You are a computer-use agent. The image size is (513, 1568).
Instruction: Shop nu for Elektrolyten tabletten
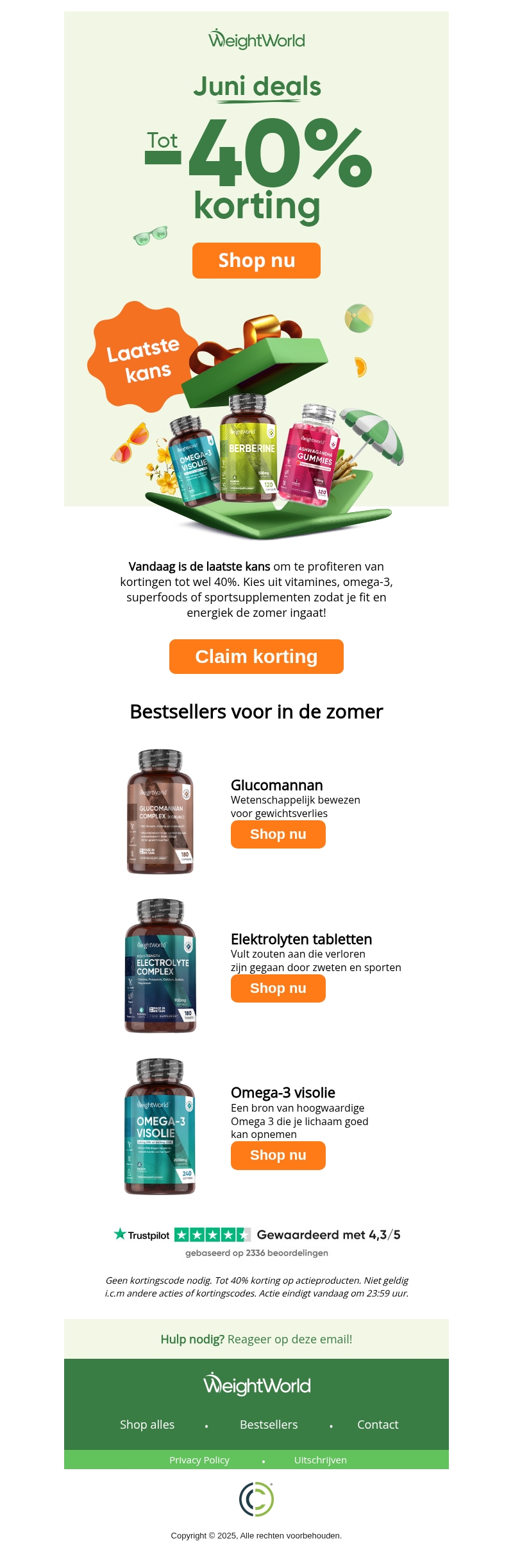278,988
